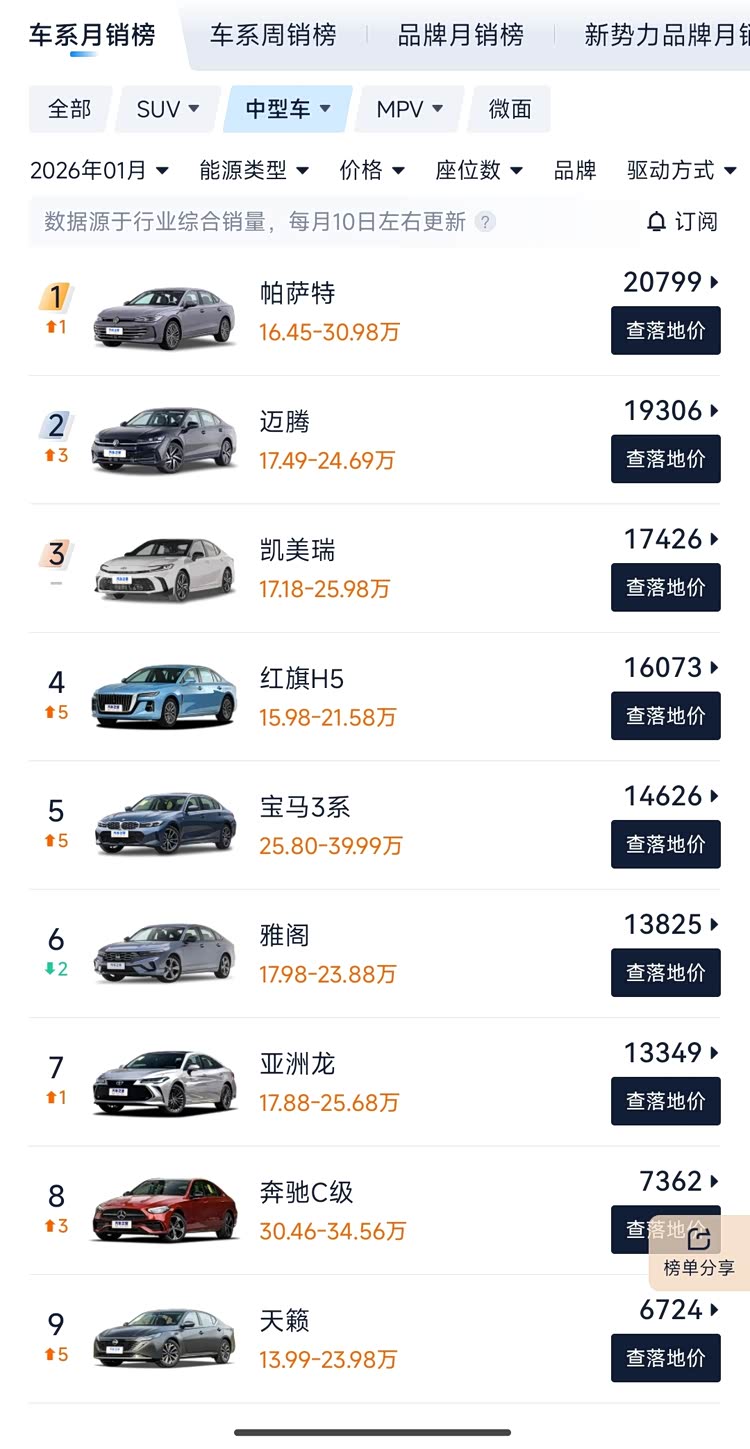Switch to the 品牌月销榜 tab
Viewport: 750px width, 1449px height.
click(x=460, y=36)
